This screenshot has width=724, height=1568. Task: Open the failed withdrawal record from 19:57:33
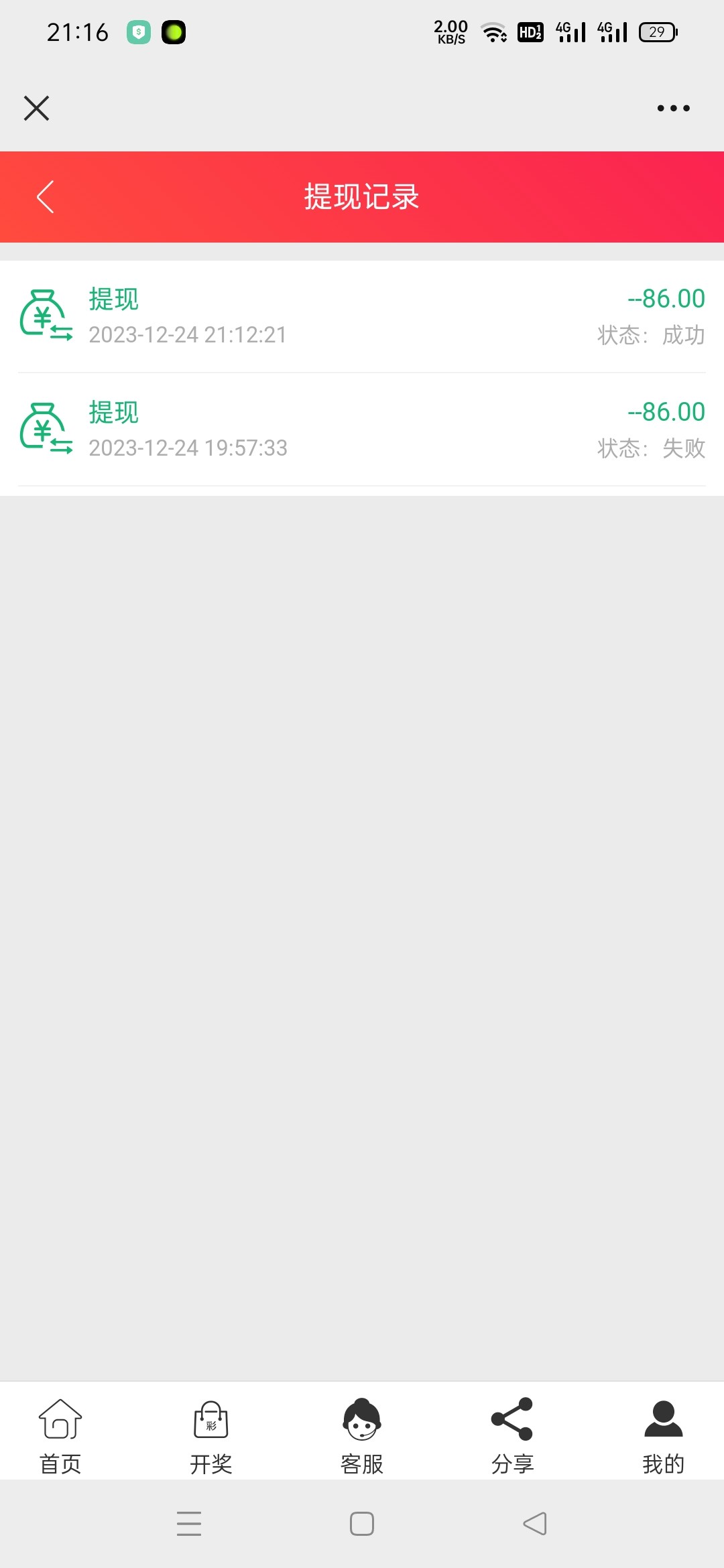pos(362,430)
